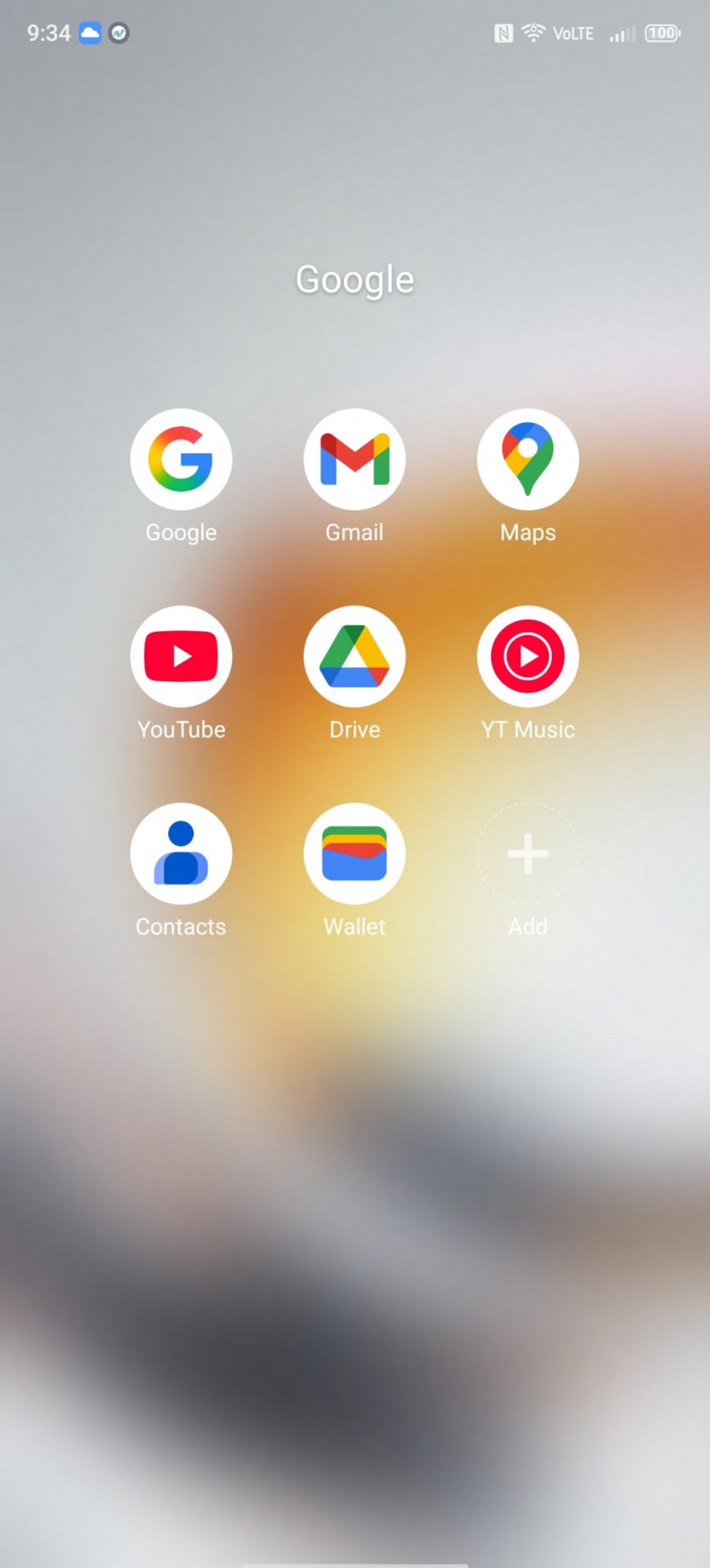Launch the YouTube app
The image size is (710, 1568).
(181, 657)
